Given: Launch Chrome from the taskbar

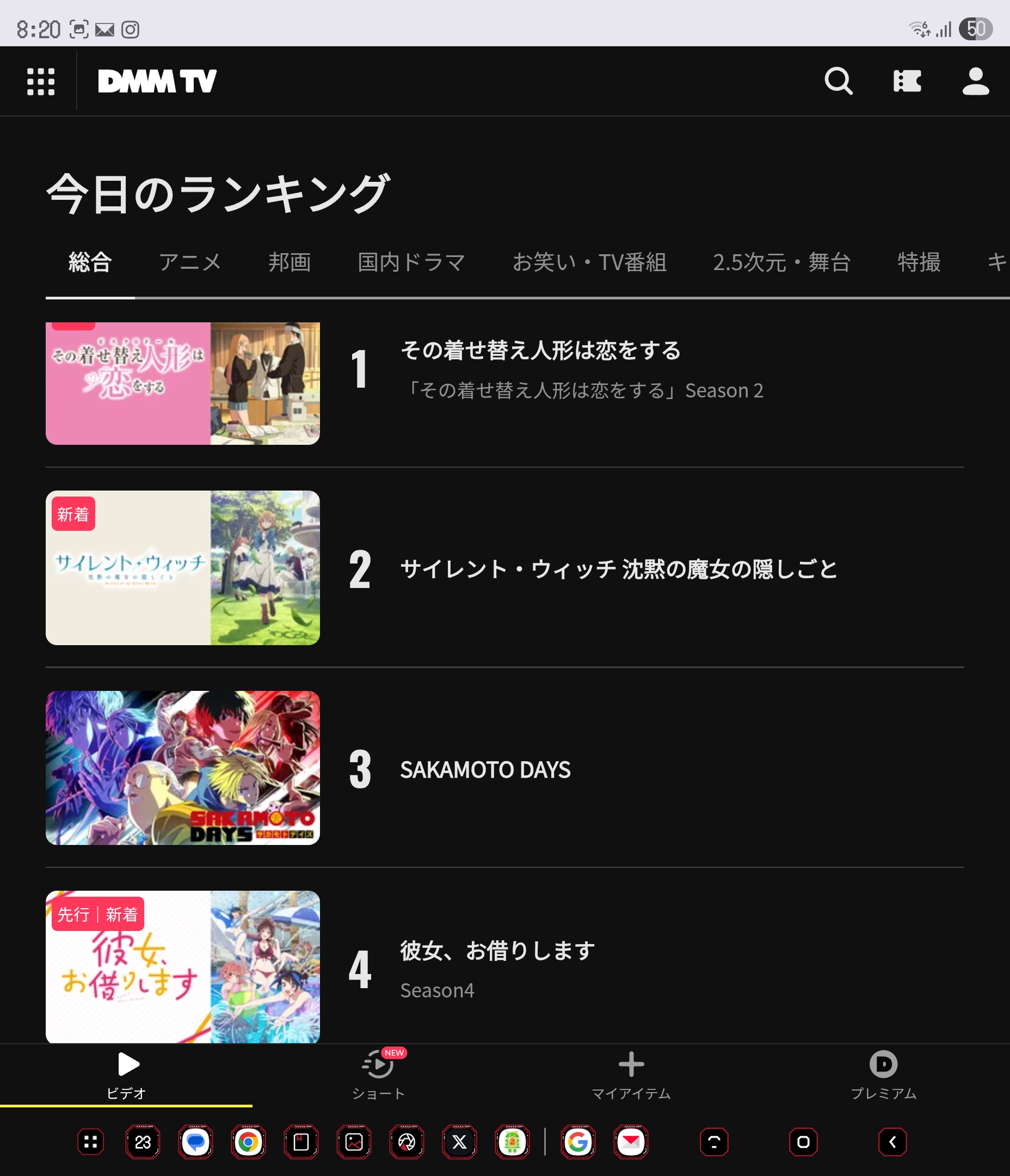Looking at the screenshot, I should [248, 1142].
